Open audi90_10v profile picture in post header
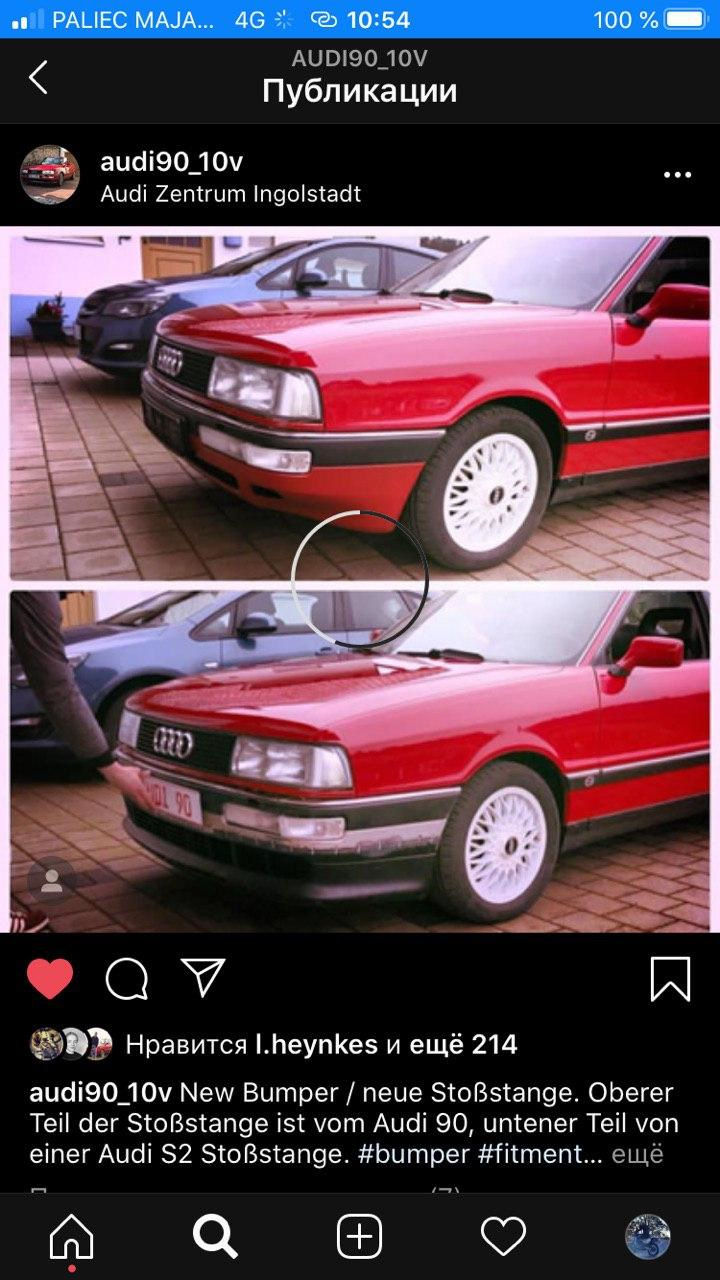The image size is (720, 1280). [x=49, y=175]
